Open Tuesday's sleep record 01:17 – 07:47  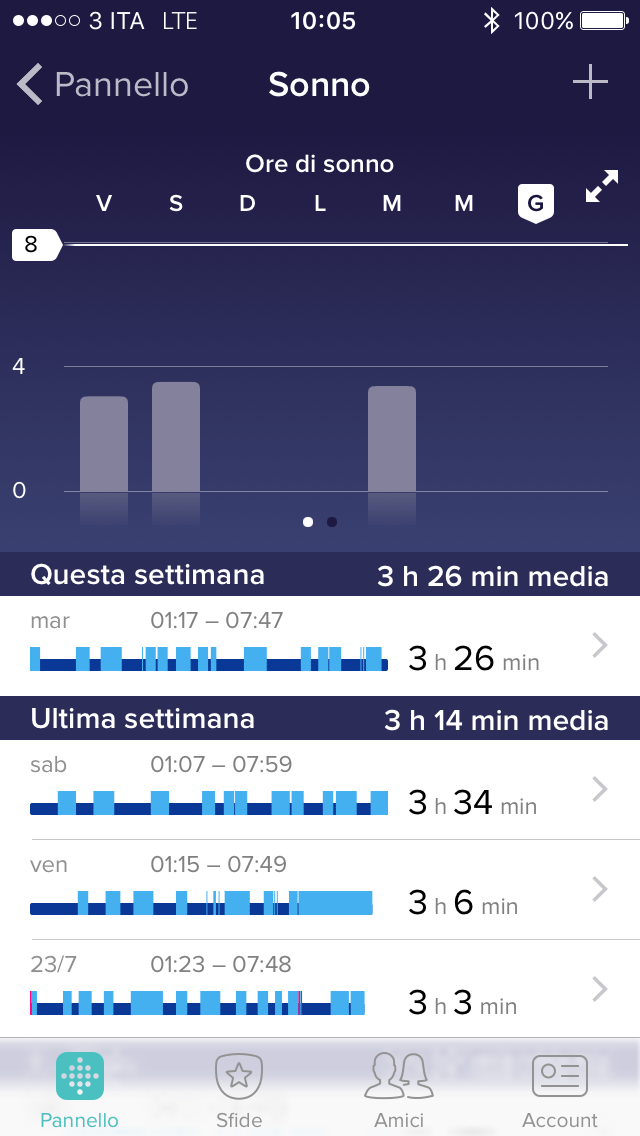click(x=320, y=645)
